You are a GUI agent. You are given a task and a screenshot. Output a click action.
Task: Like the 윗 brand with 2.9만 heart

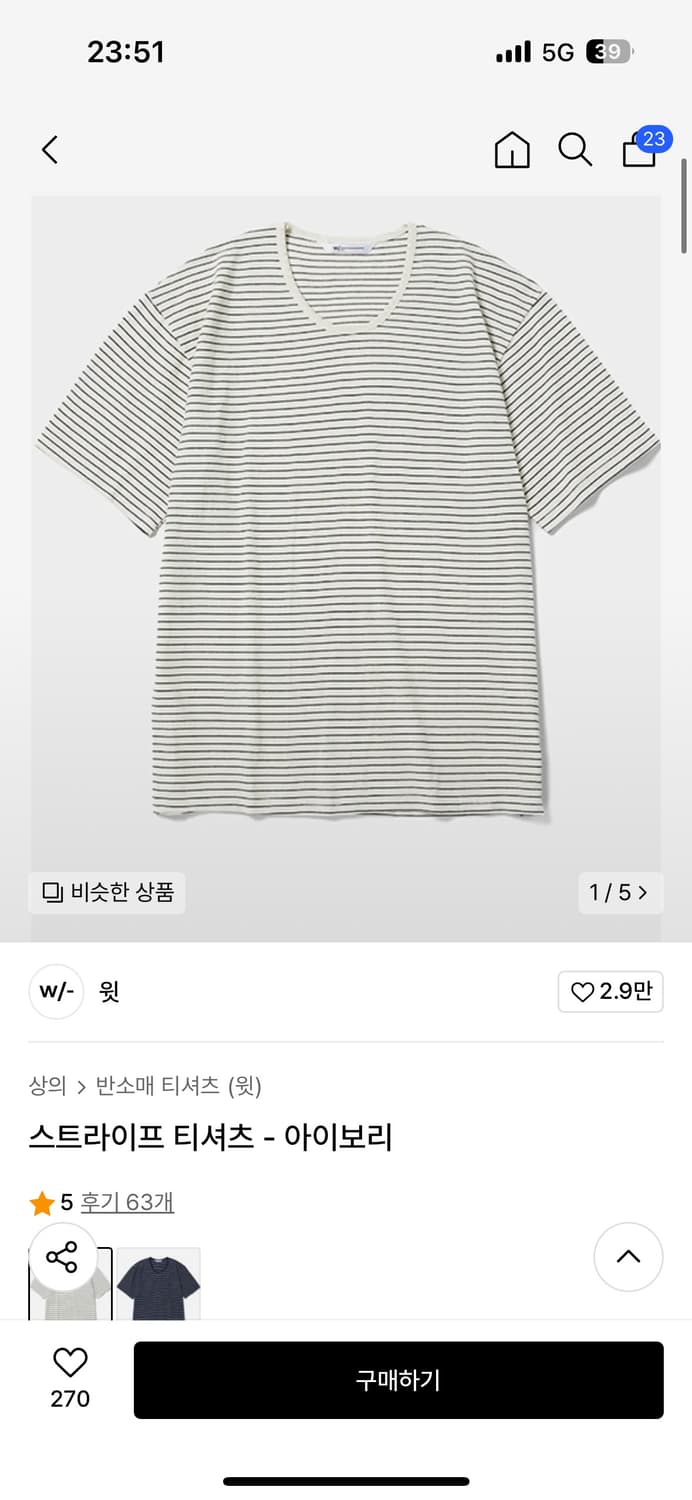pyautogui.click(x=610, y=992)
